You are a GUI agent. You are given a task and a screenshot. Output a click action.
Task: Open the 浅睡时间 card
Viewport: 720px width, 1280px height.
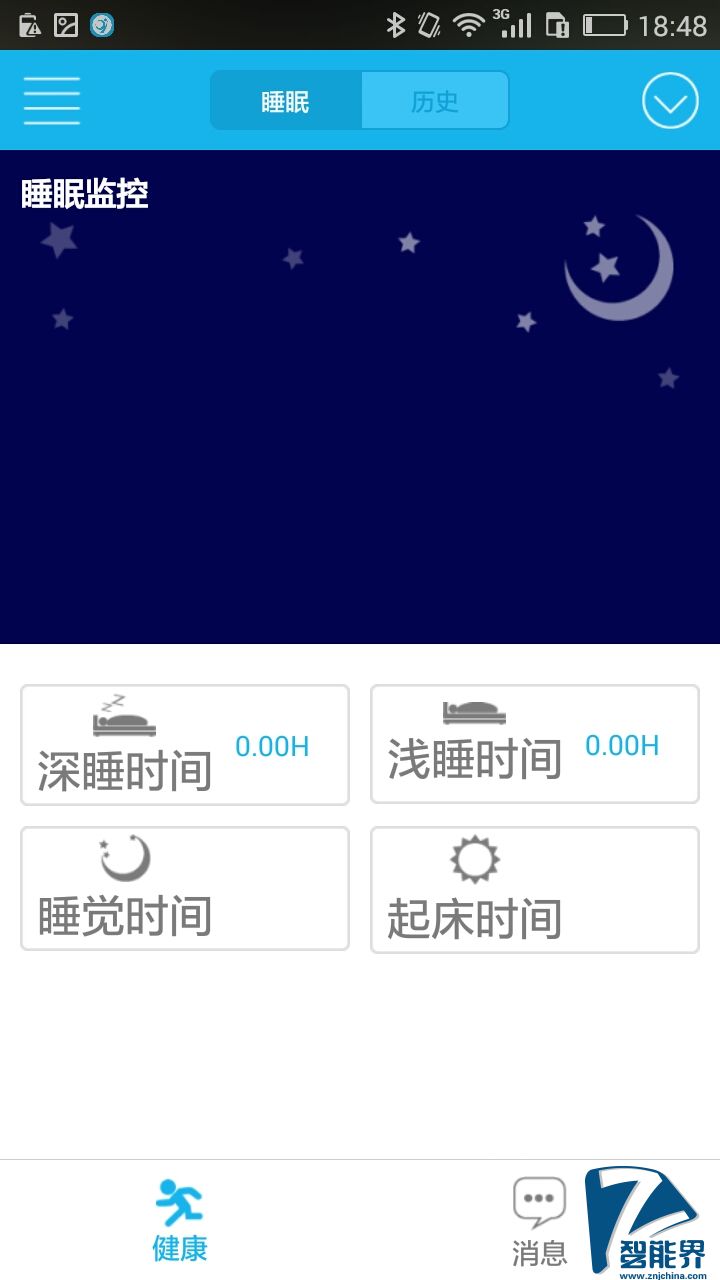click(535, 745)
